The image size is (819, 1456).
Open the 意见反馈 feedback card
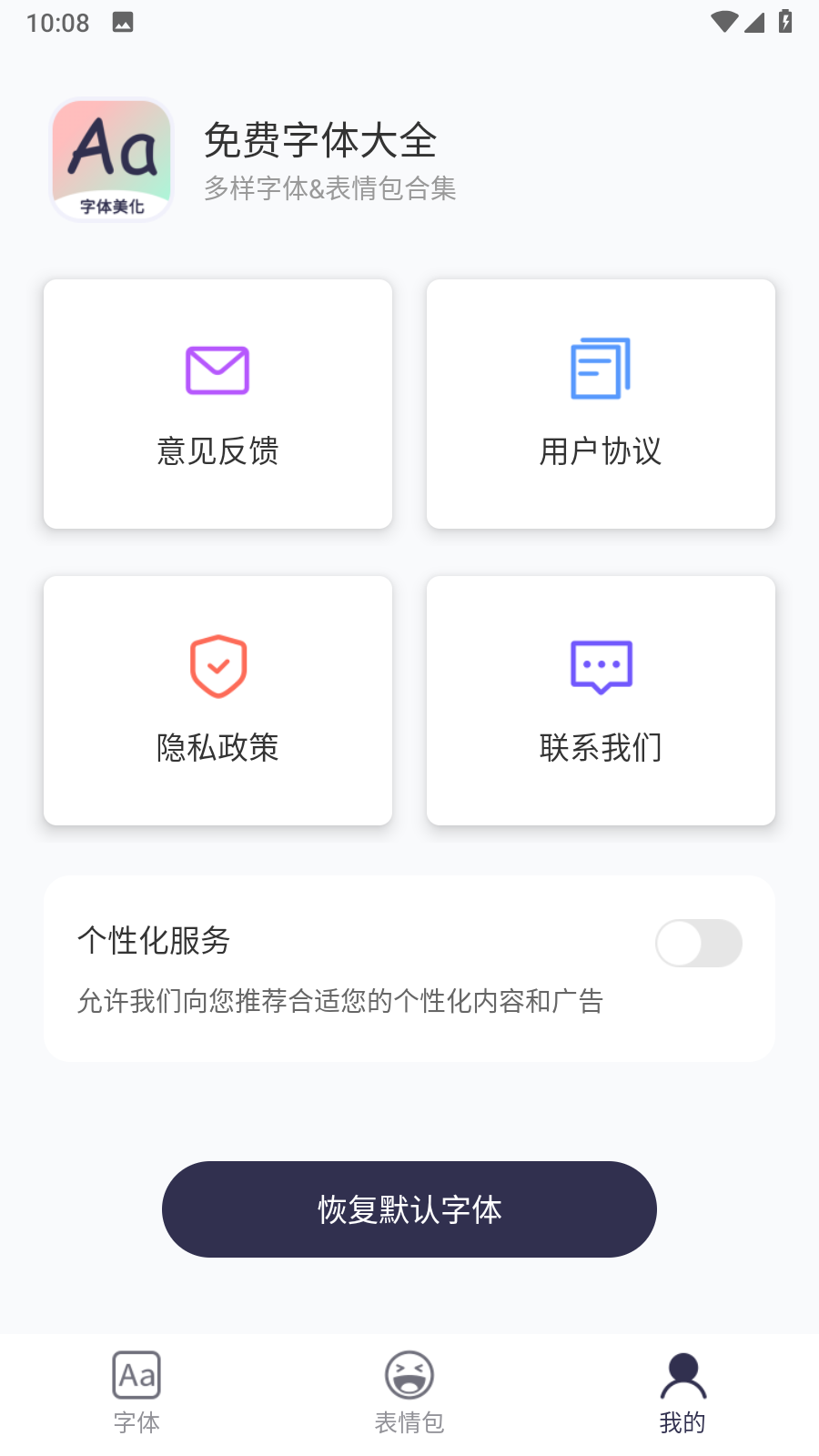(217, 404)
